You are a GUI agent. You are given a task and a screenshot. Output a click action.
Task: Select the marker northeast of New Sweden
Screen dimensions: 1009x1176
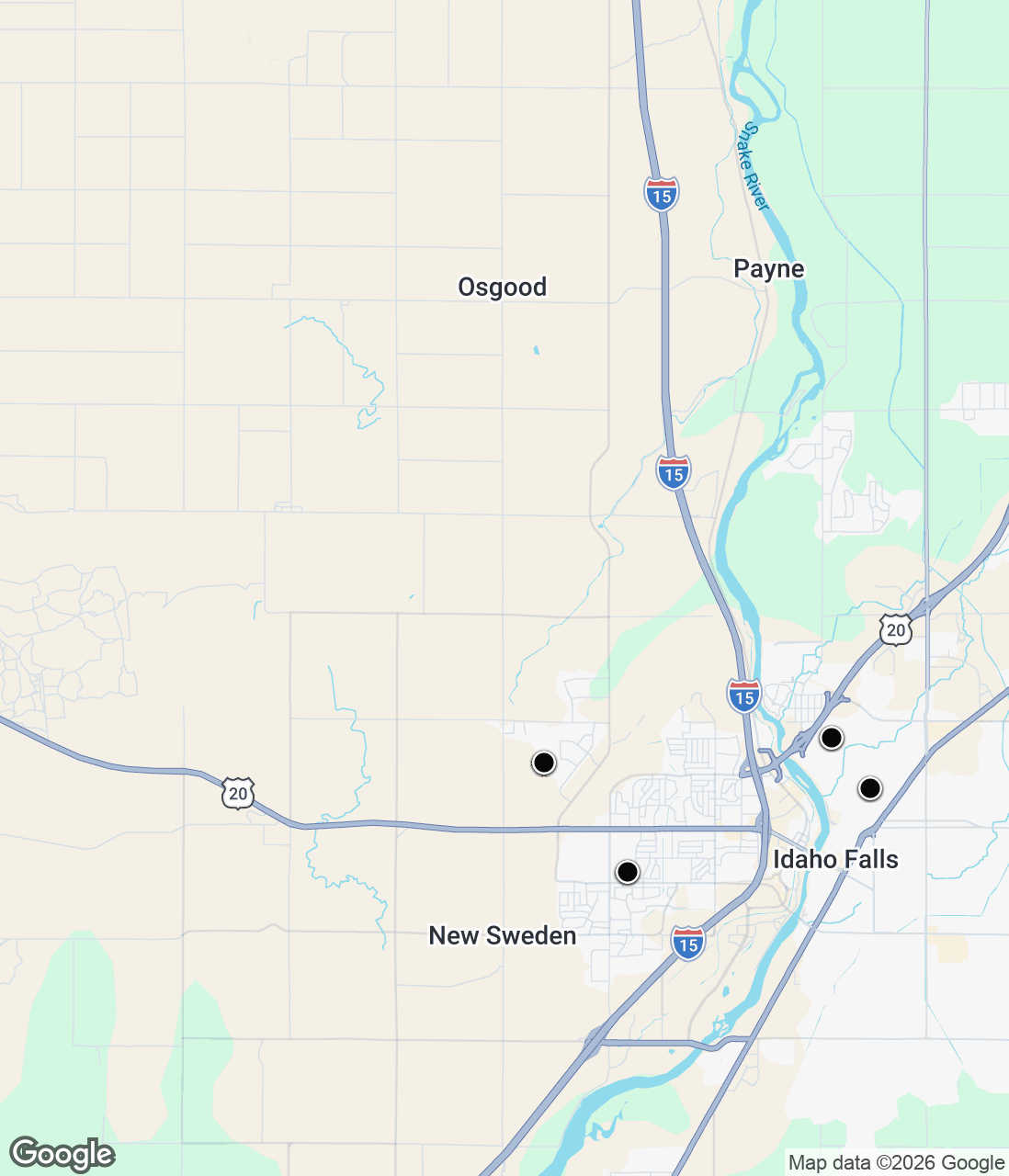(544, 763)
